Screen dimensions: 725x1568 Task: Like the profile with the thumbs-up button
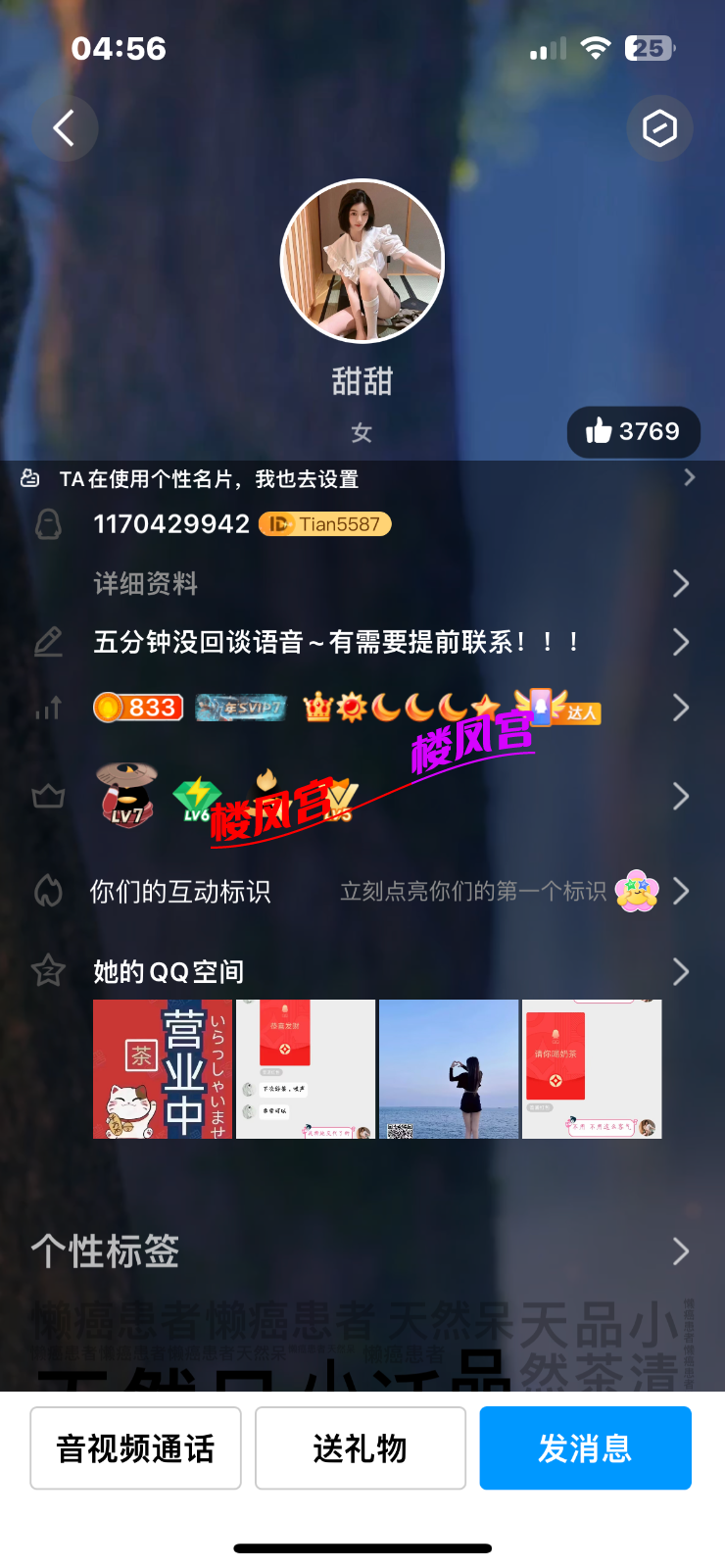tap(633, 432)
